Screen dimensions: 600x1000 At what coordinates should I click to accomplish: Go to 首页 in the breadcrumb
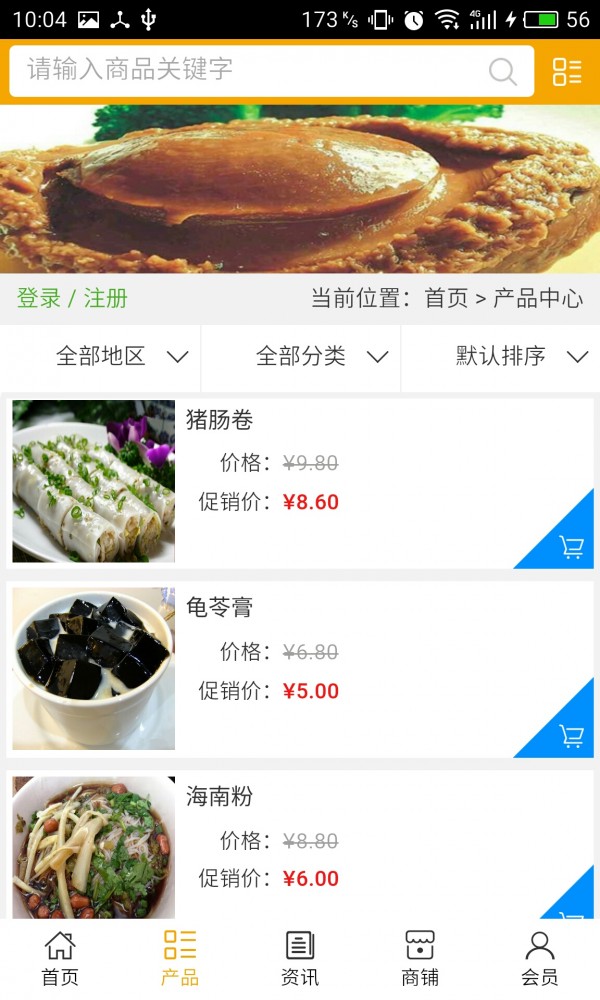446,298
